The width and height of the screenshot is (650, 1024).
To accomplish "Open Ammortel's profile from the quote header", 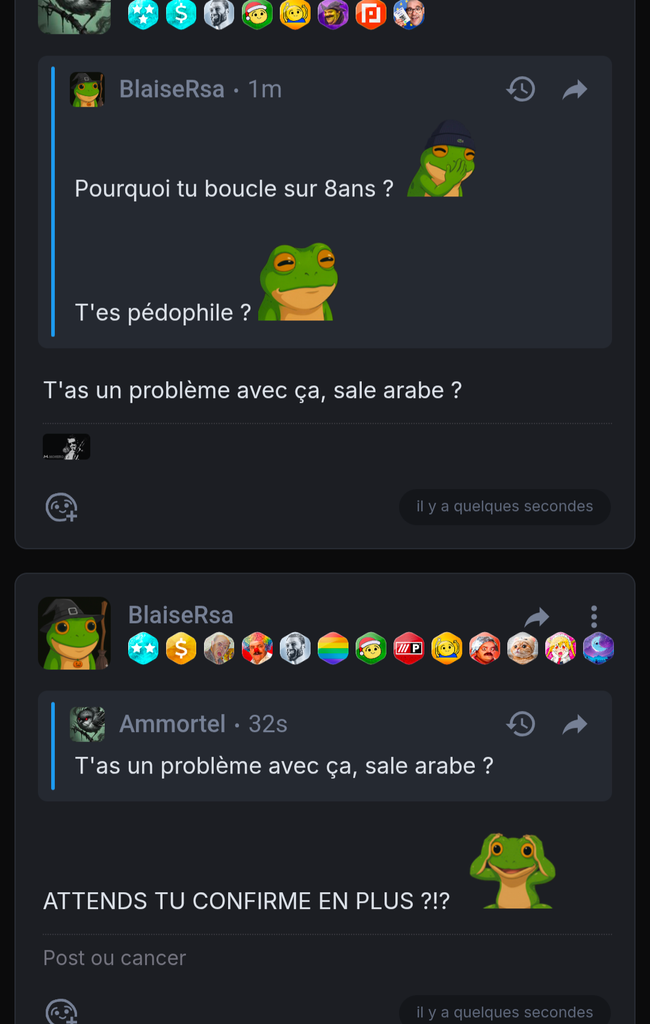I will click(172, 724).
